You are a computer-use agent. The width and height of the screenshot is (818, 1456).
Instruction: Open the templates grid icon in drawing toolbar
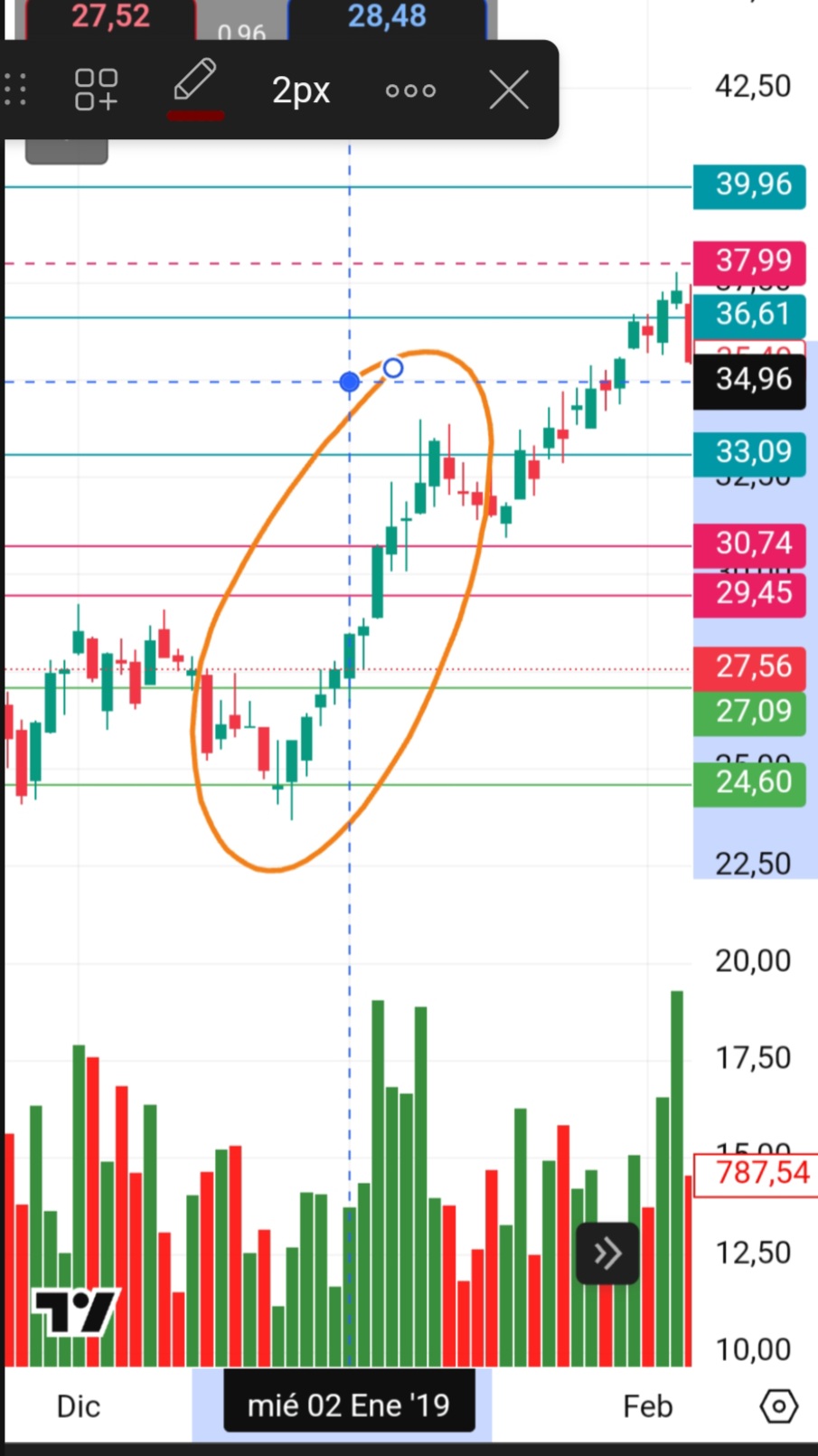click(96, 90)
